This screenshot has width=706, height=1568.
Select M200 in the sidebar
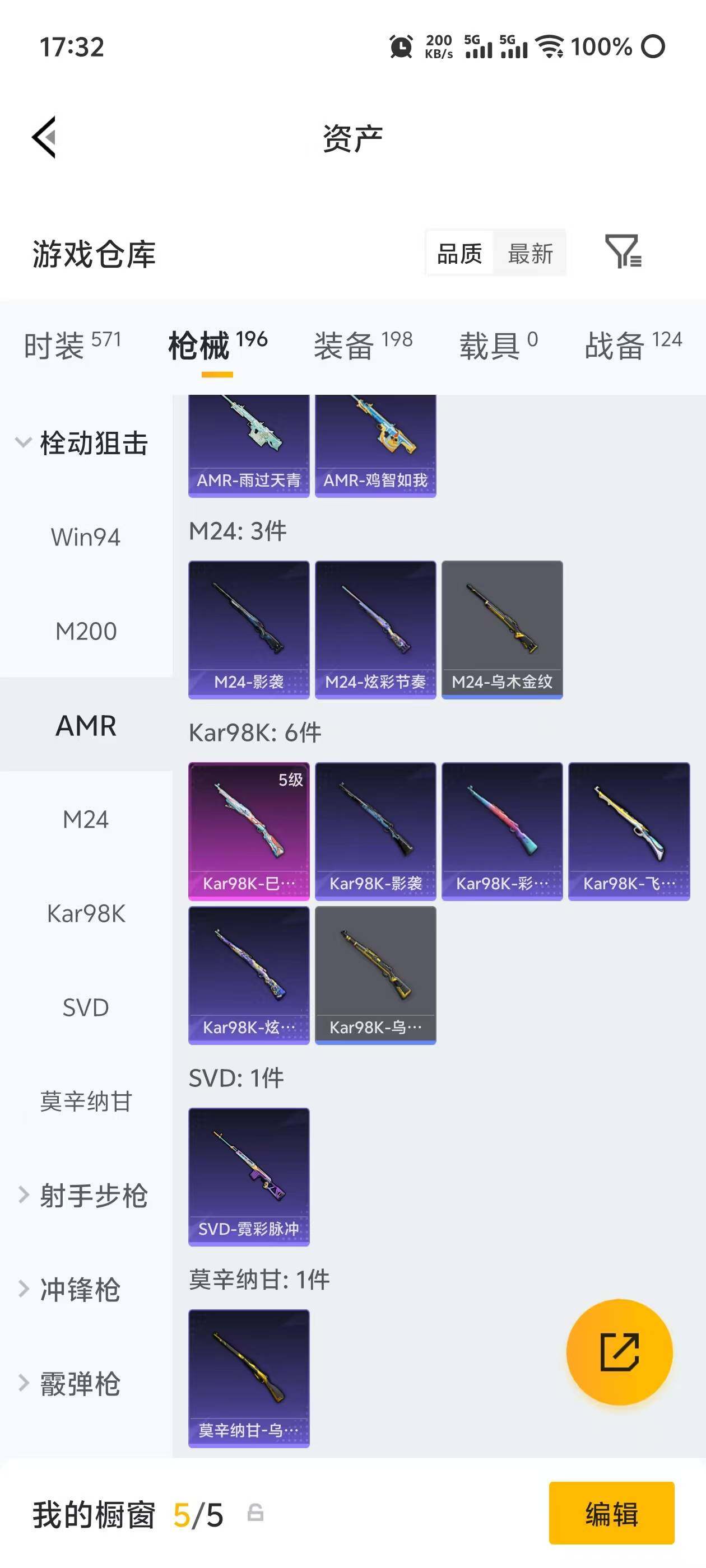click(86, 631)
